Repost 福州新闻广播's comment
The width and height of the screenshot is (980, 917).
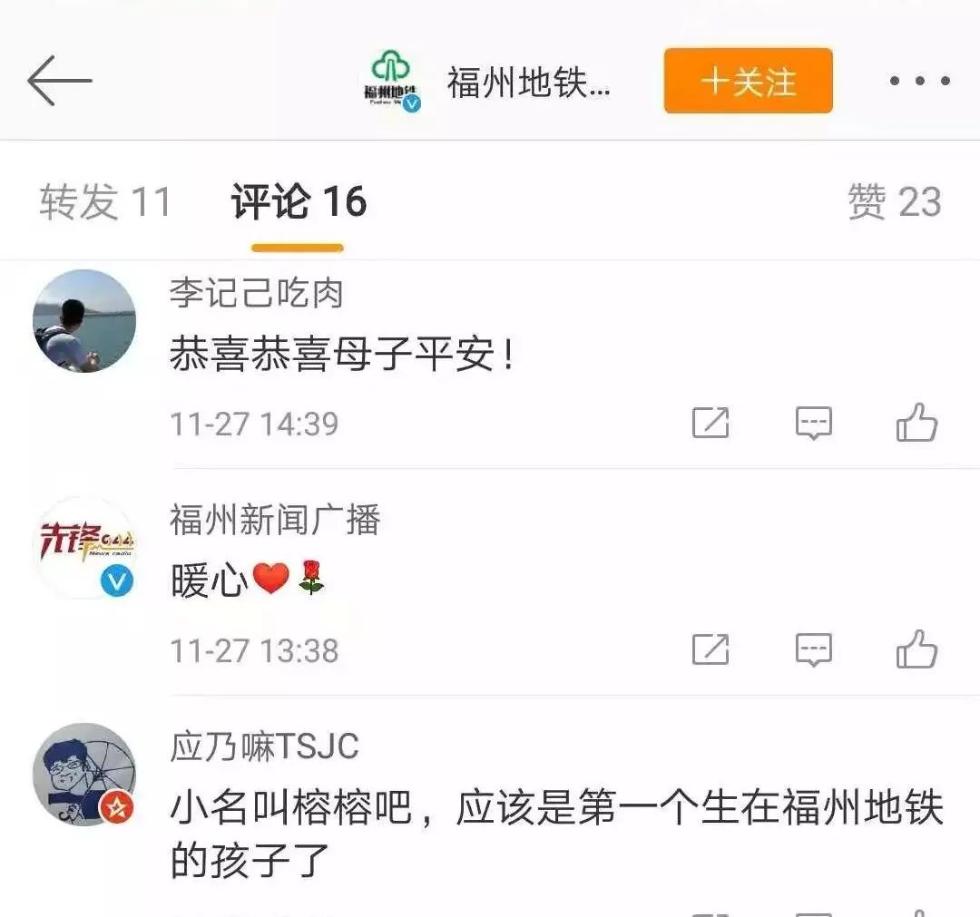pyautogui.click(x=710, y=650)
